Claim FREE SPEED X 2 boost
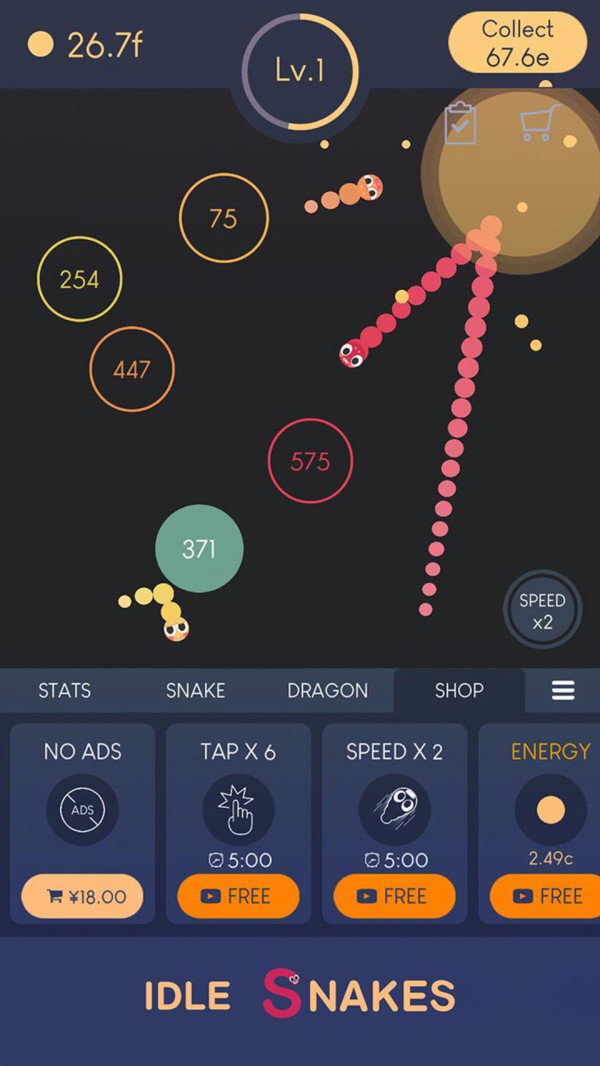The width and height of the screenshot is (600, 1066). click(x=394, y=896)
